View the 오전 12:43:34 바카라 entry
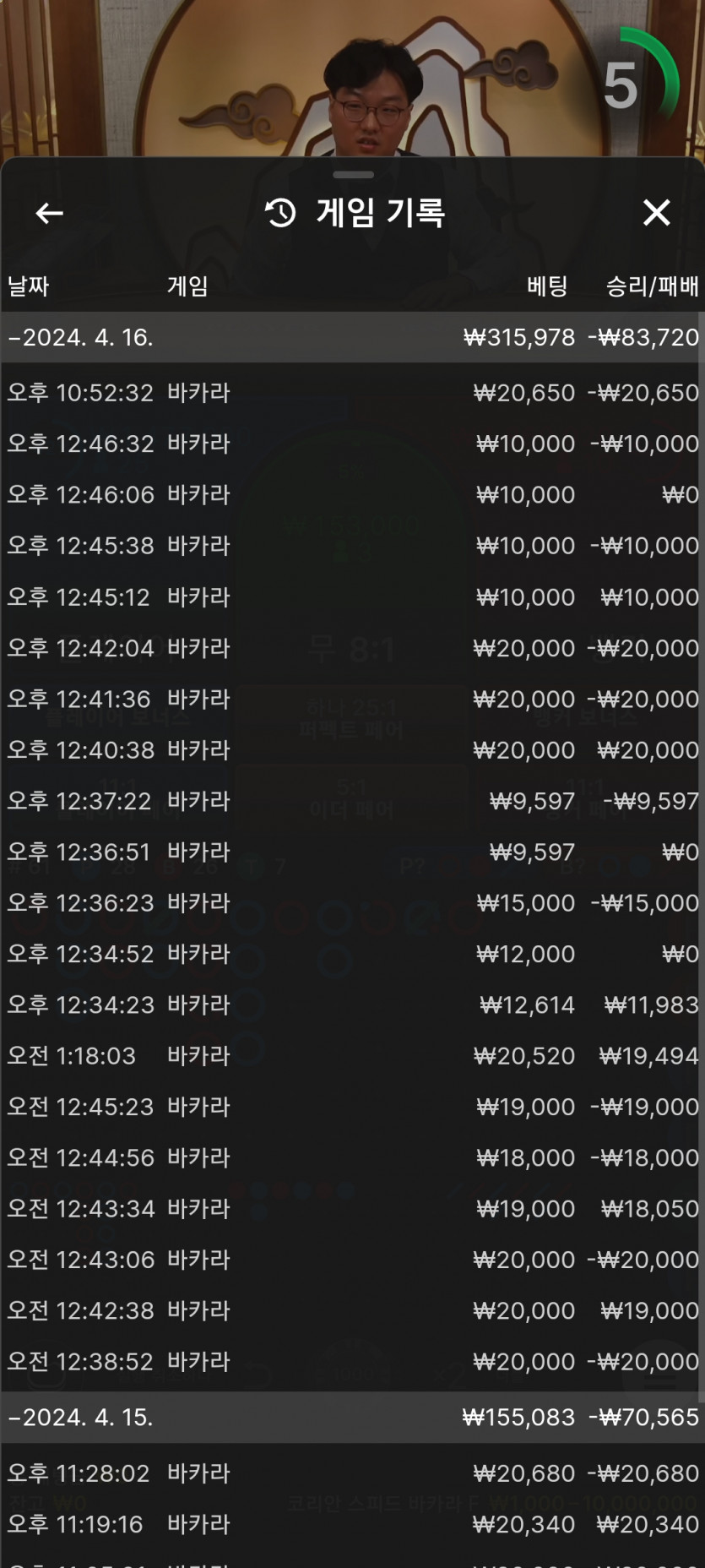The height and width of the screenshot is (1568, 705). pos(352,1209)
